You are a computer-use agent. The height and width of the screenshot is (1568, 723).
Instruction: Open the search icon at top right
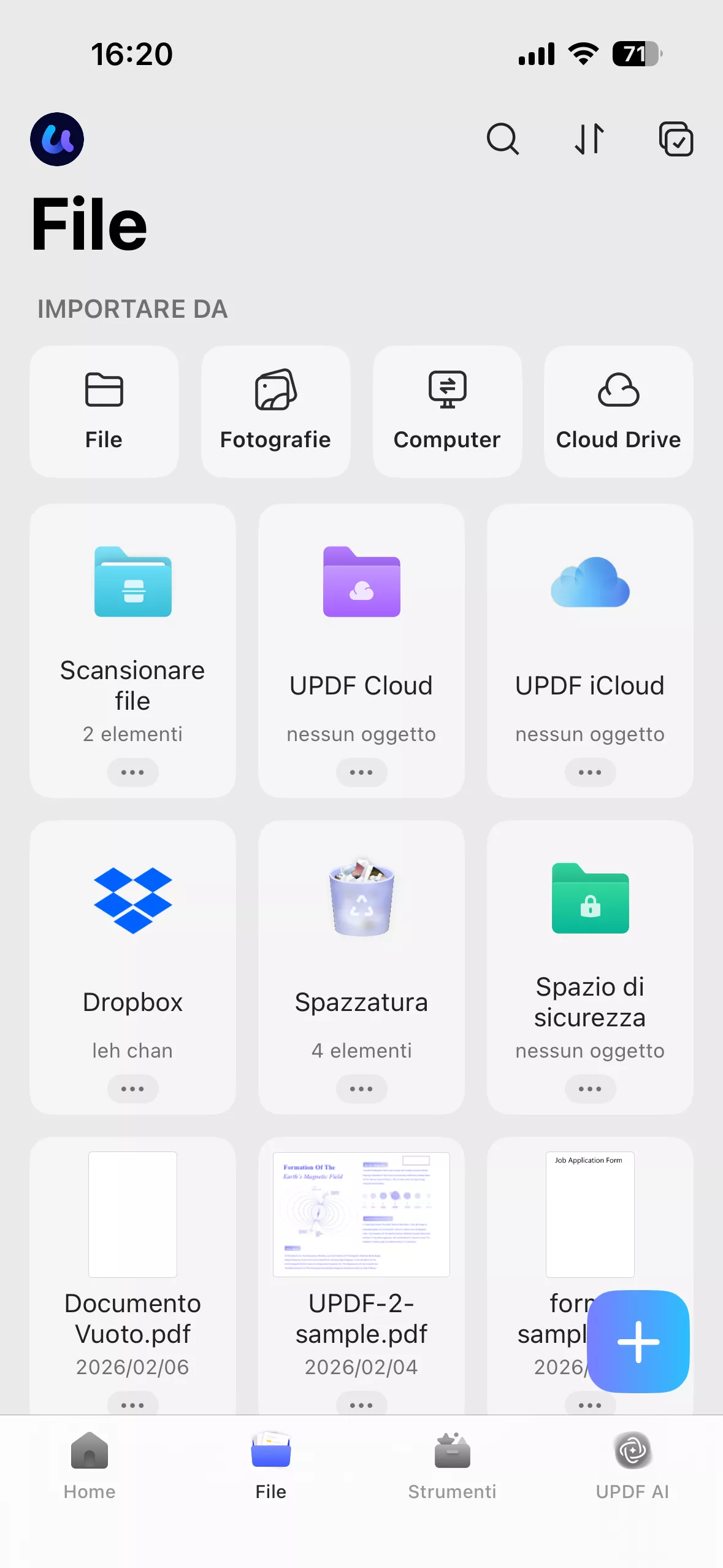click(x=502, y=139)
